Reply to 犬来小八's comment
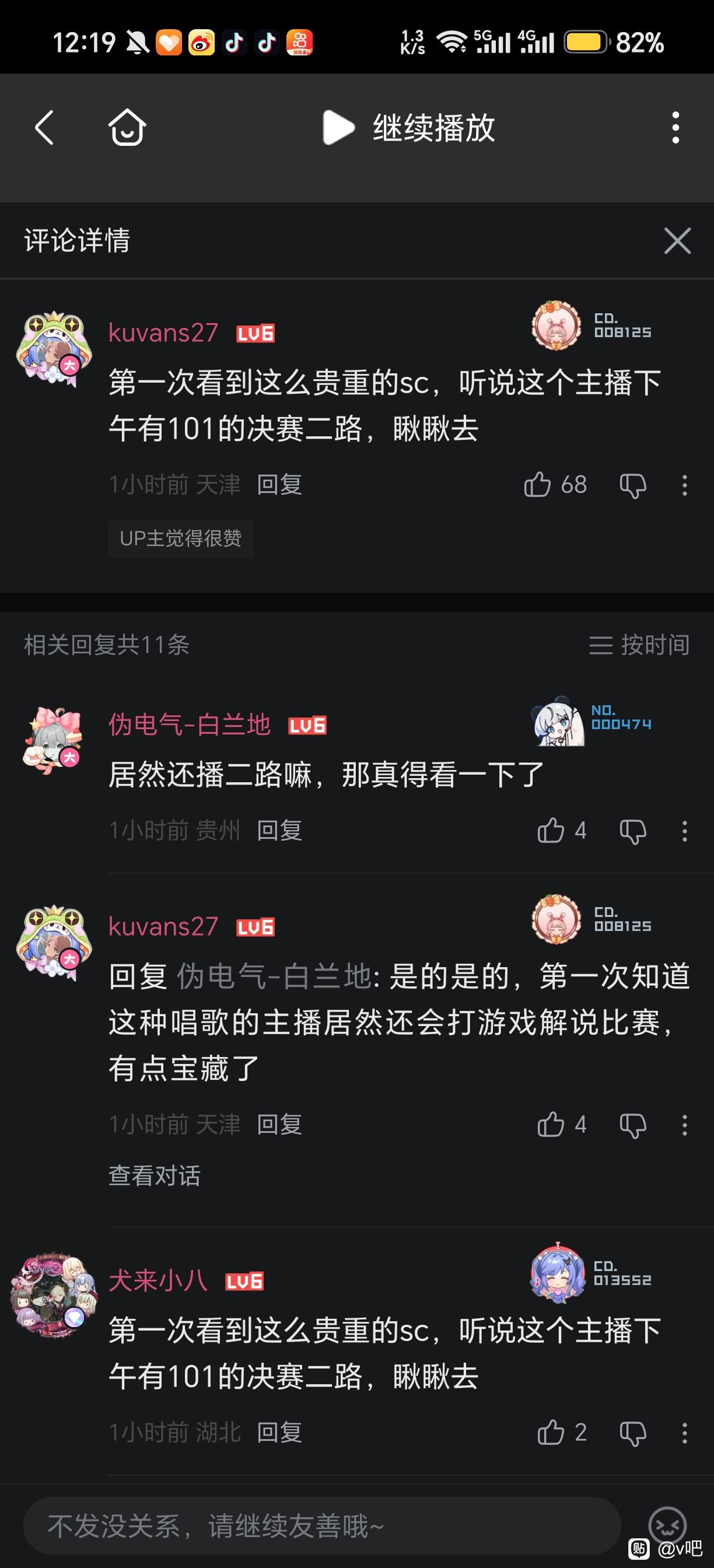 [x=279, y=1433]
